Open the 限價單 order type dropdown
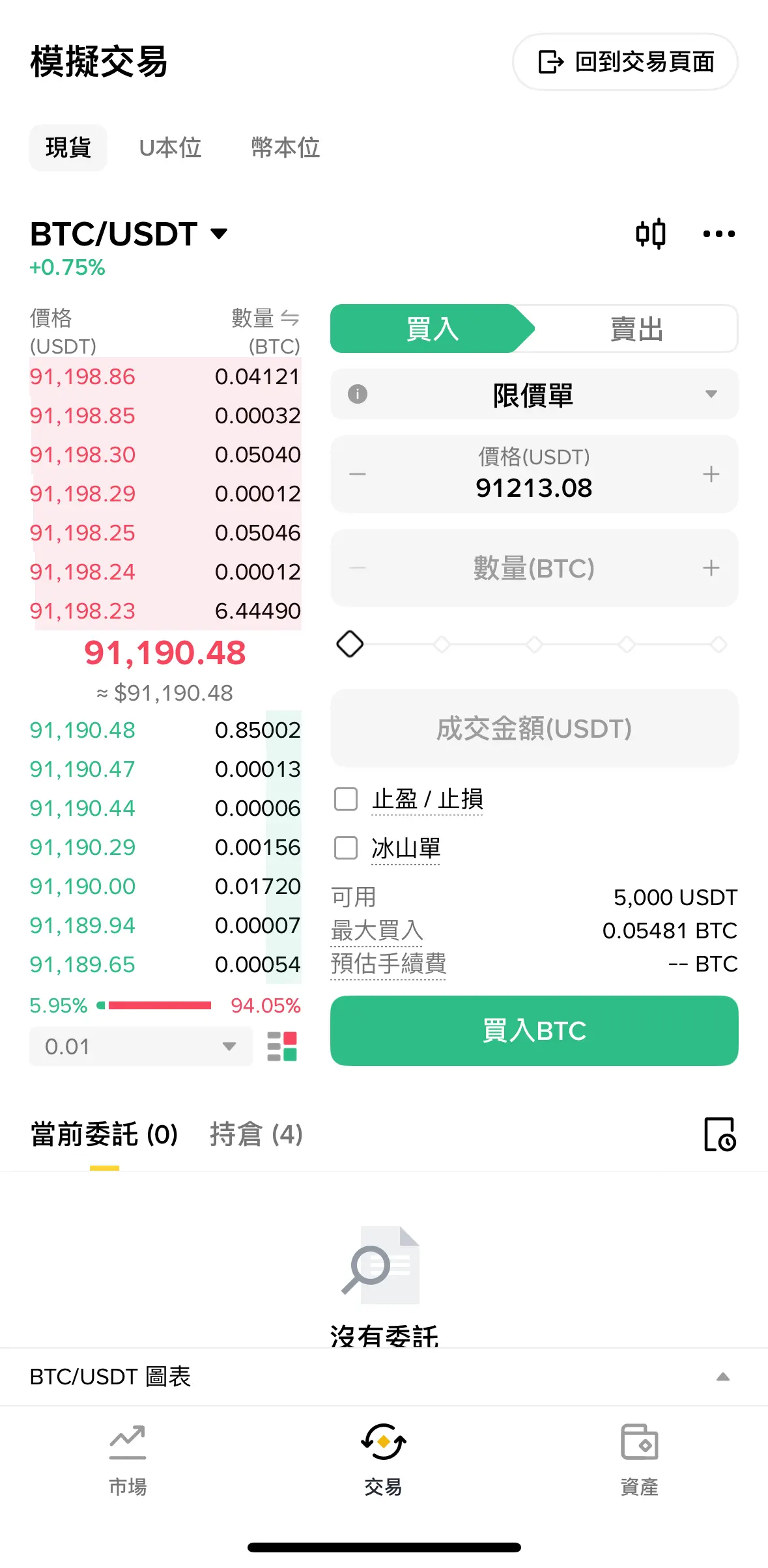 (534, 395)
